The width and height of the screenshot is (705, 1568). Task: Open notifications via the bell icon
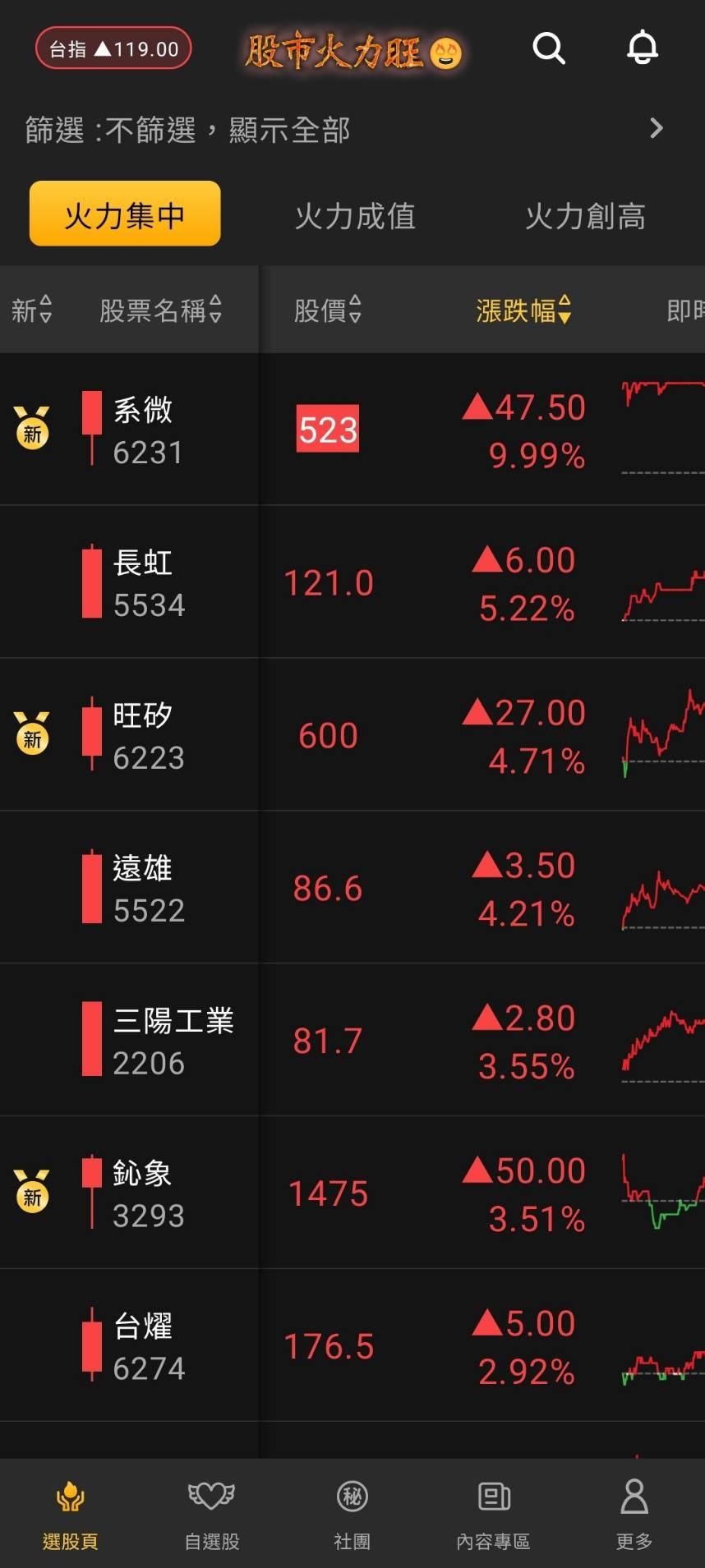tap(643, 48)
